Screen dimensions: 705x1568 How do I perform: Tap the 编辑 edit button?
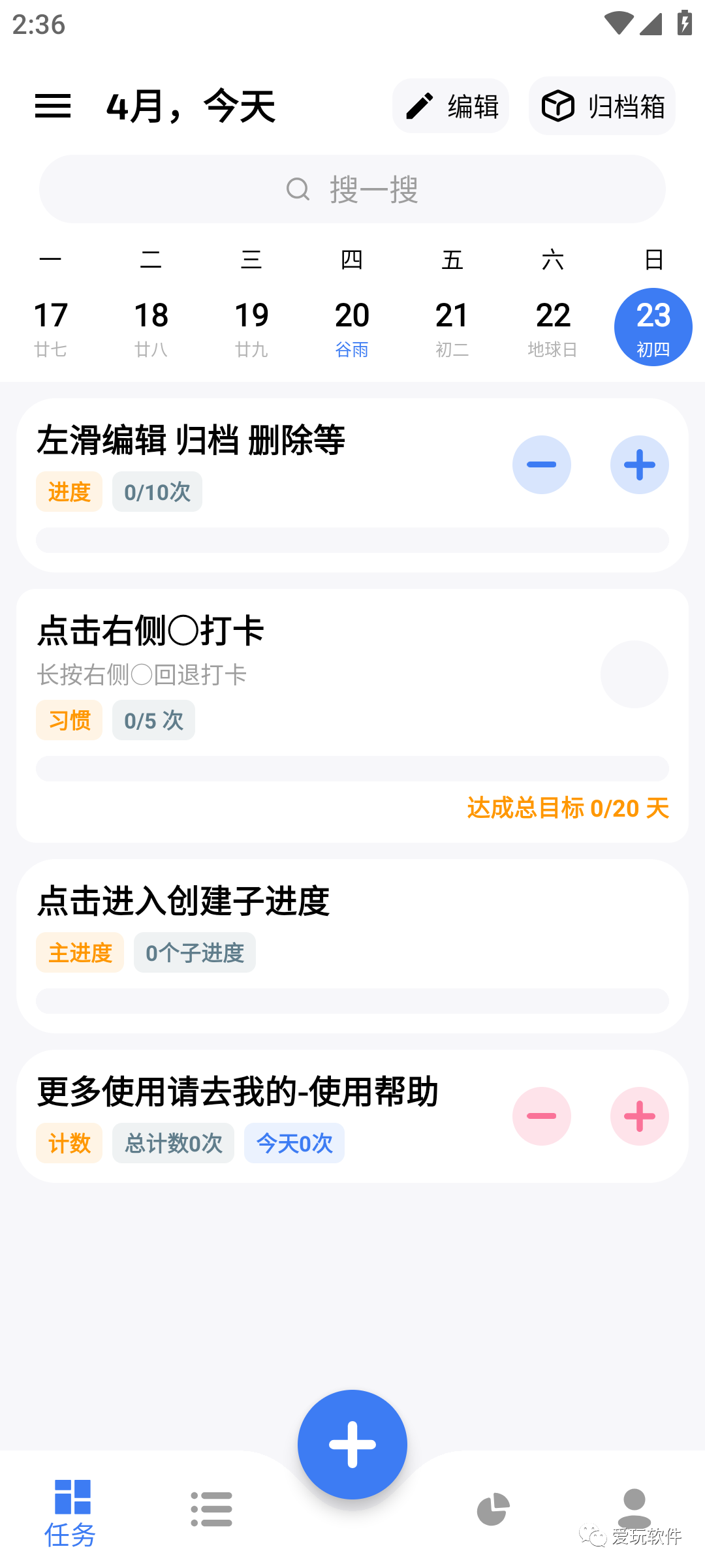pos(450,106)
